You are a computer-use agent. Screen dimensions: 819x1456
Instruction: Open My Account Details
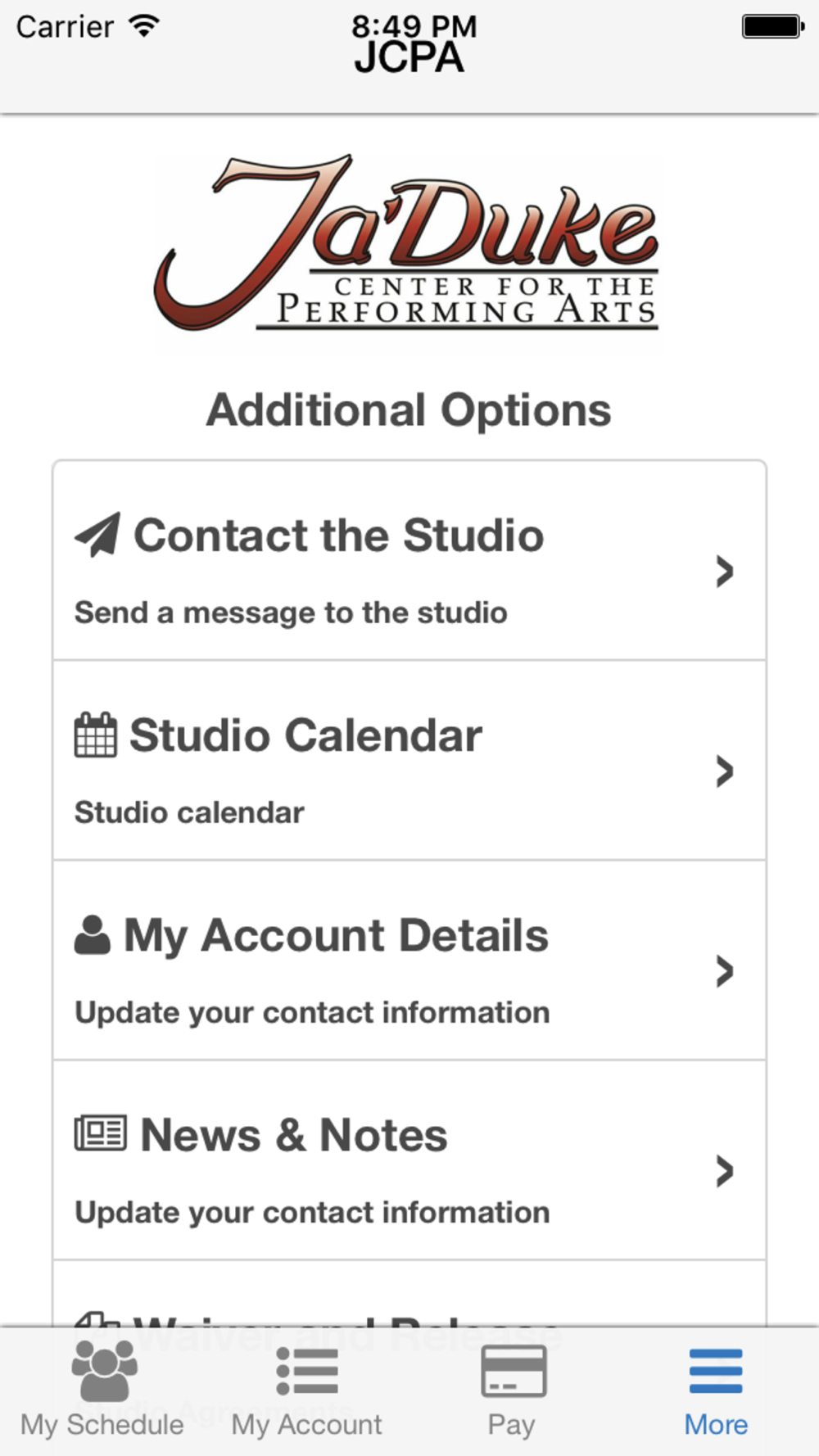[409, 961]
